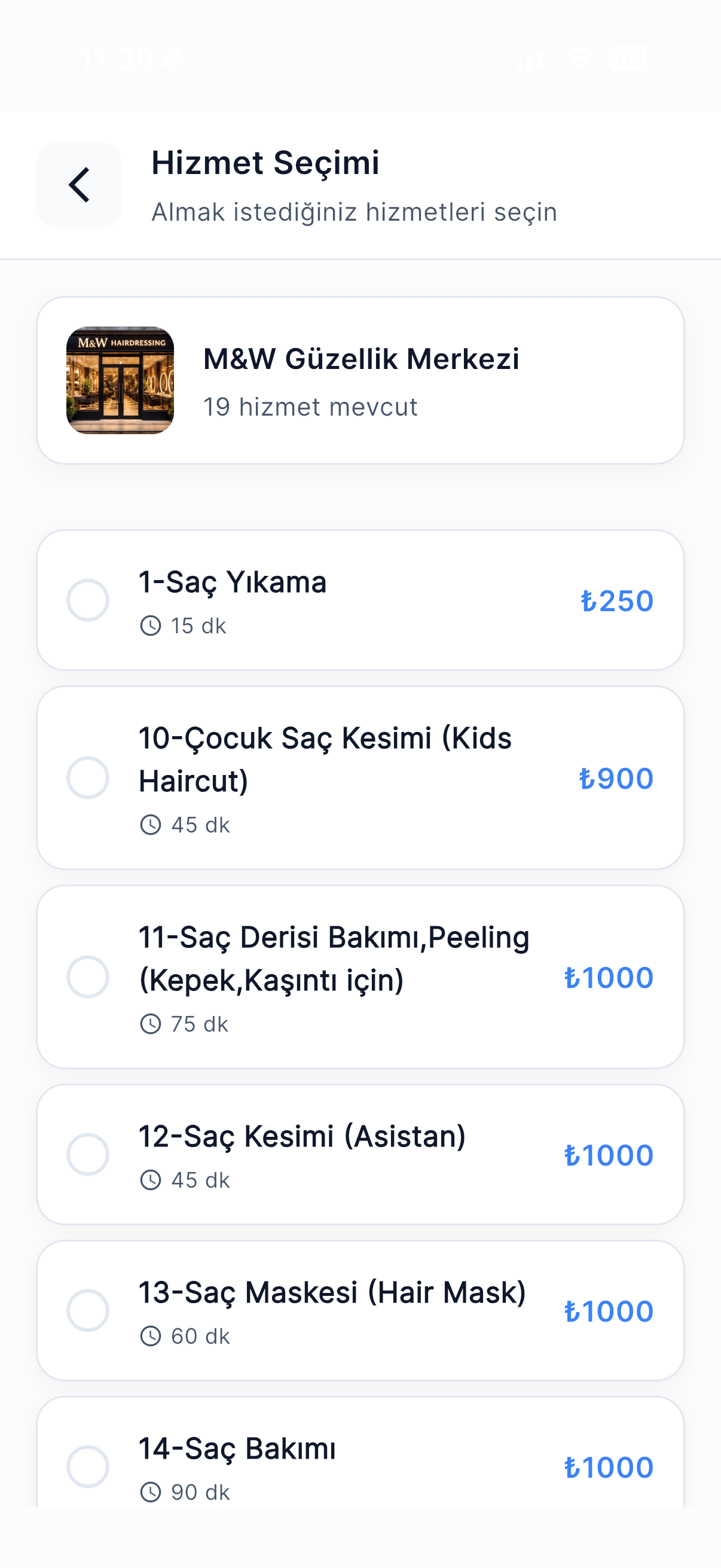
Task: Choose 10-Çocuk Saç Kesimi (Kids Haircut)
Action: click(88, 778)
